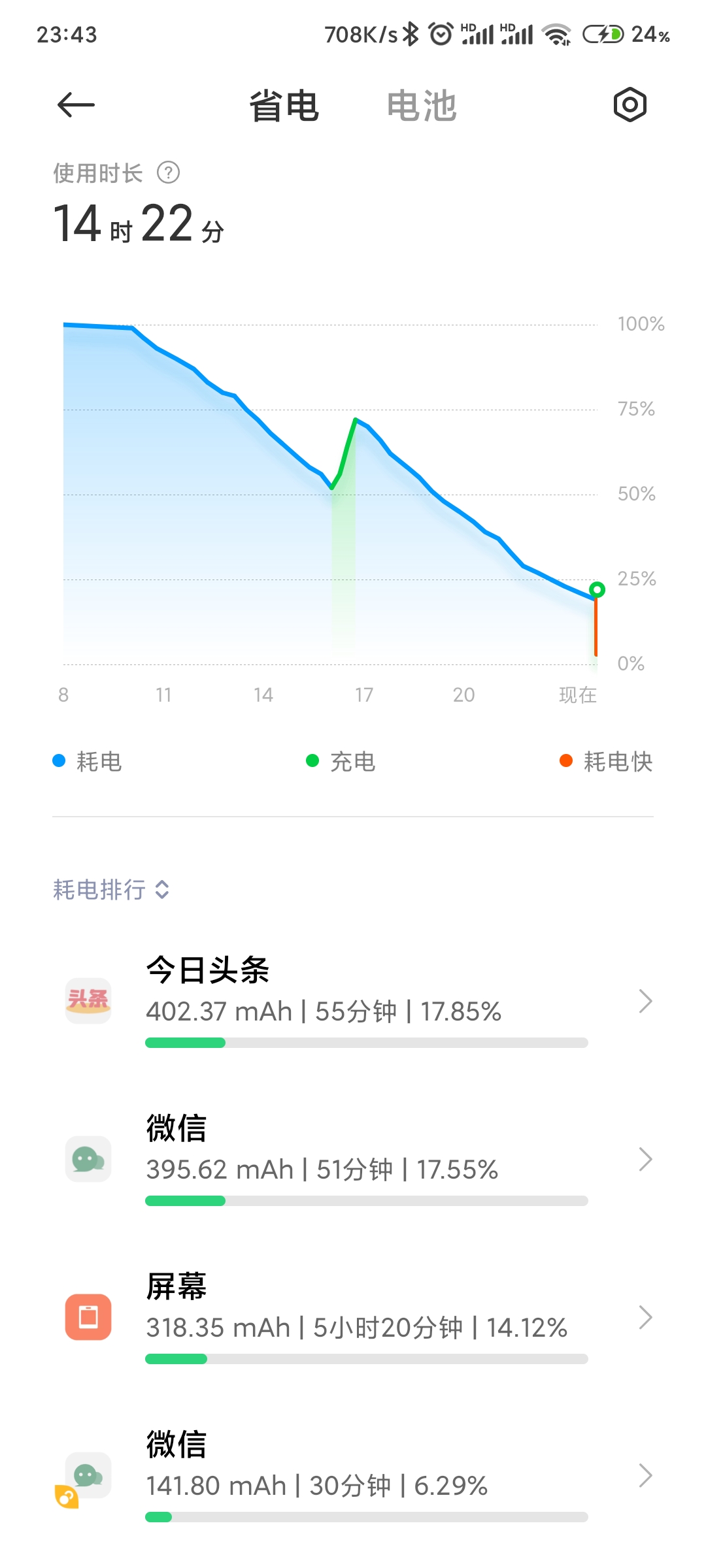The width and height of the screenshot is (706, 1568).
Task: Tap the help icon beside 使用时长
Action: (x=169, y=173)
